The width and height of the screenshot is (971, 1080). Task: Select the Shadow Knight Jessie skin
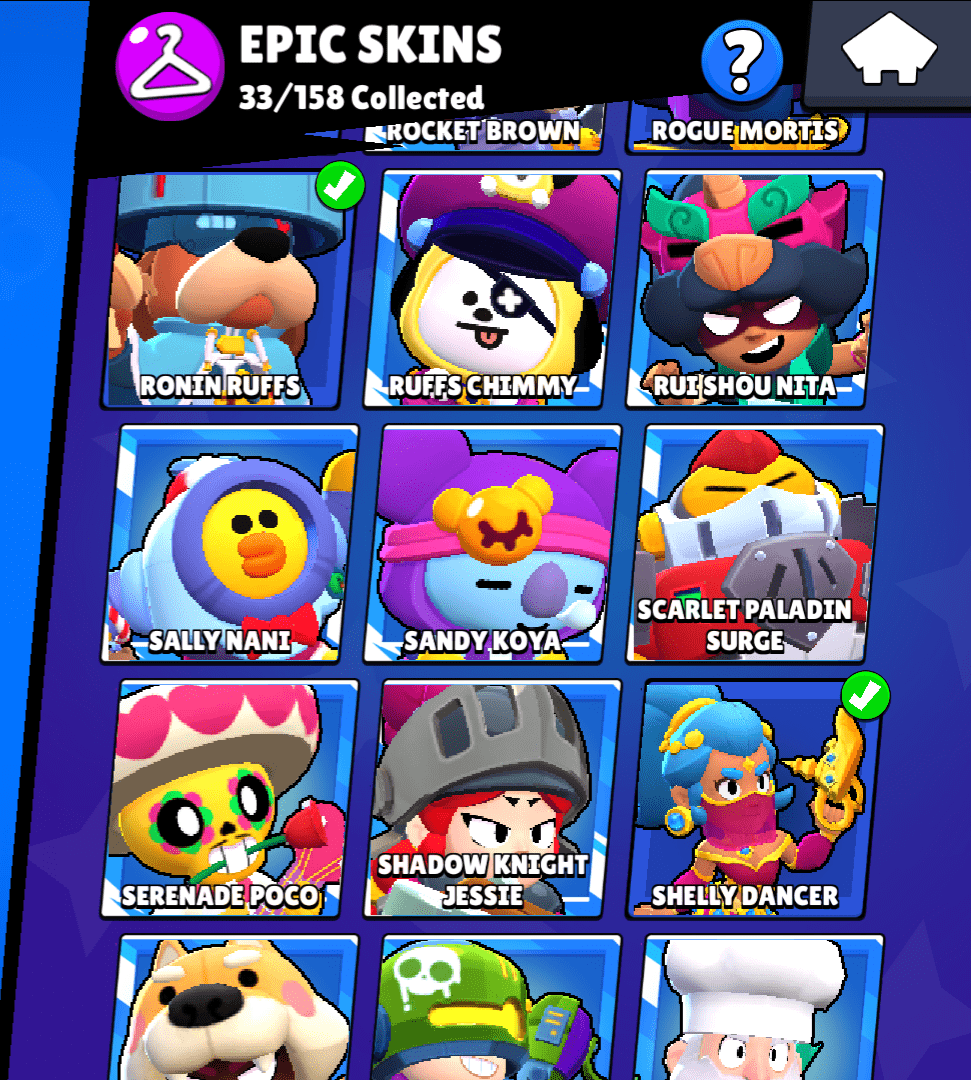click(492, 798)
